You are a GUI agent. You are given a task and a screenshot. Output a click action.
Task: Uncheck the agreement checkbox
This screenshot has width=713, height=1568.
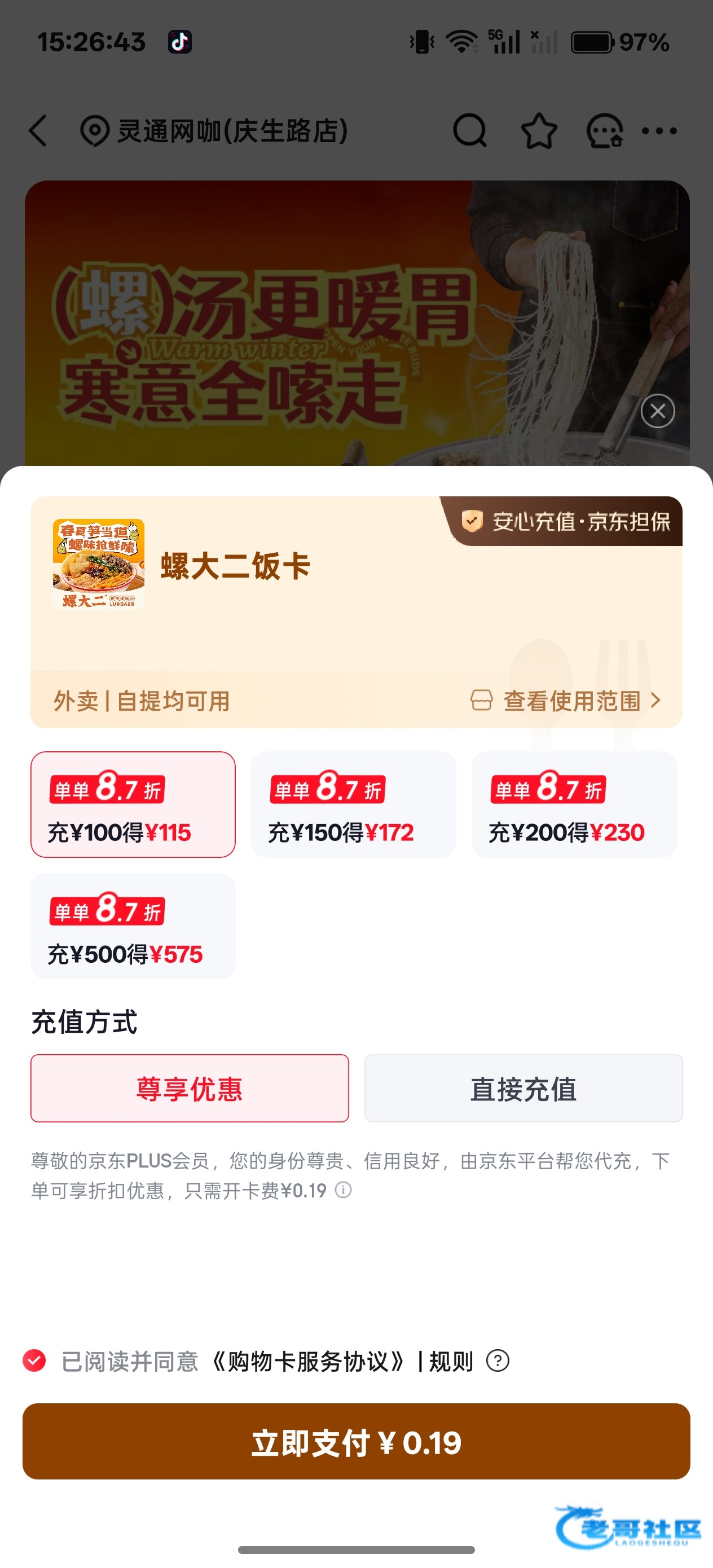pos(35,1360)
